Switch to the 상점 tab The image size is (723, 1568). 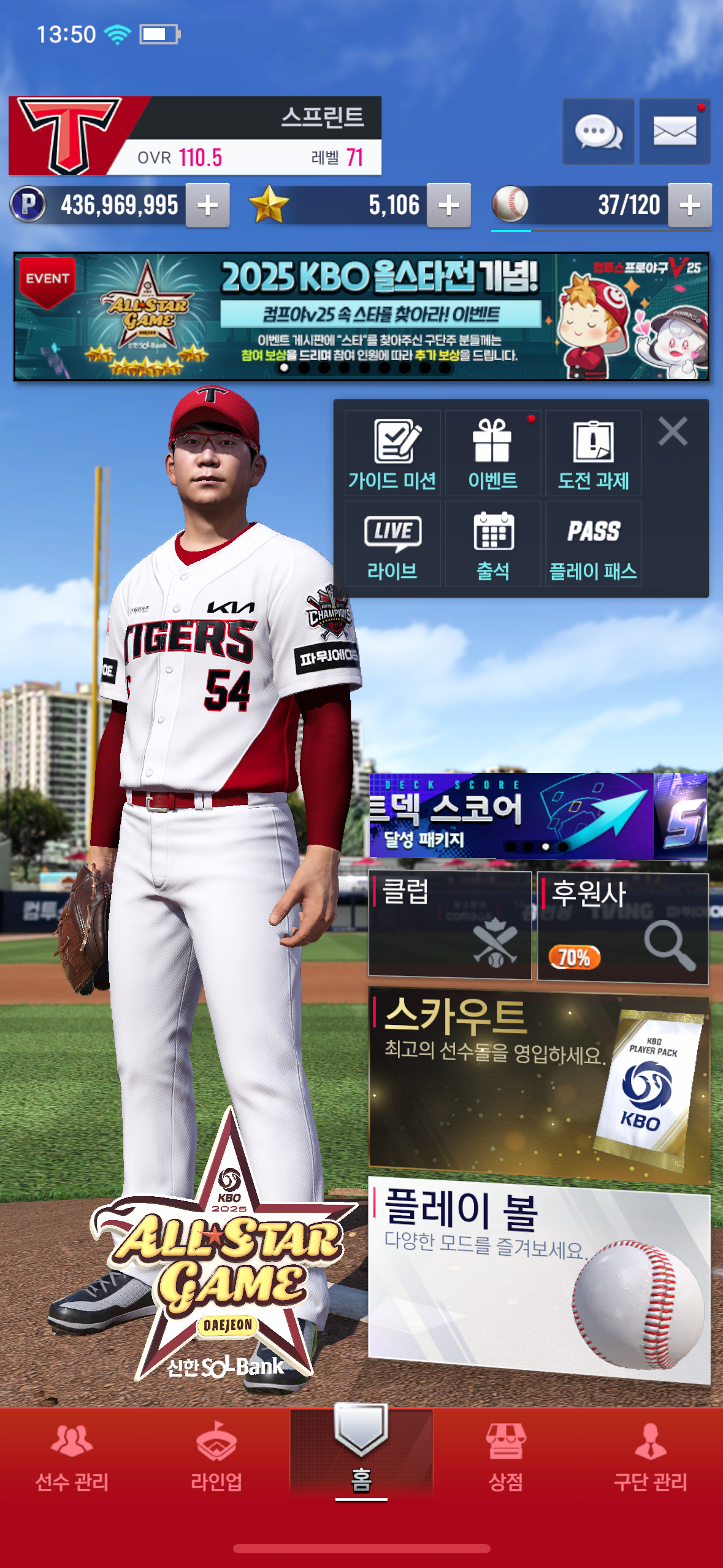(x=505, y=1459)
